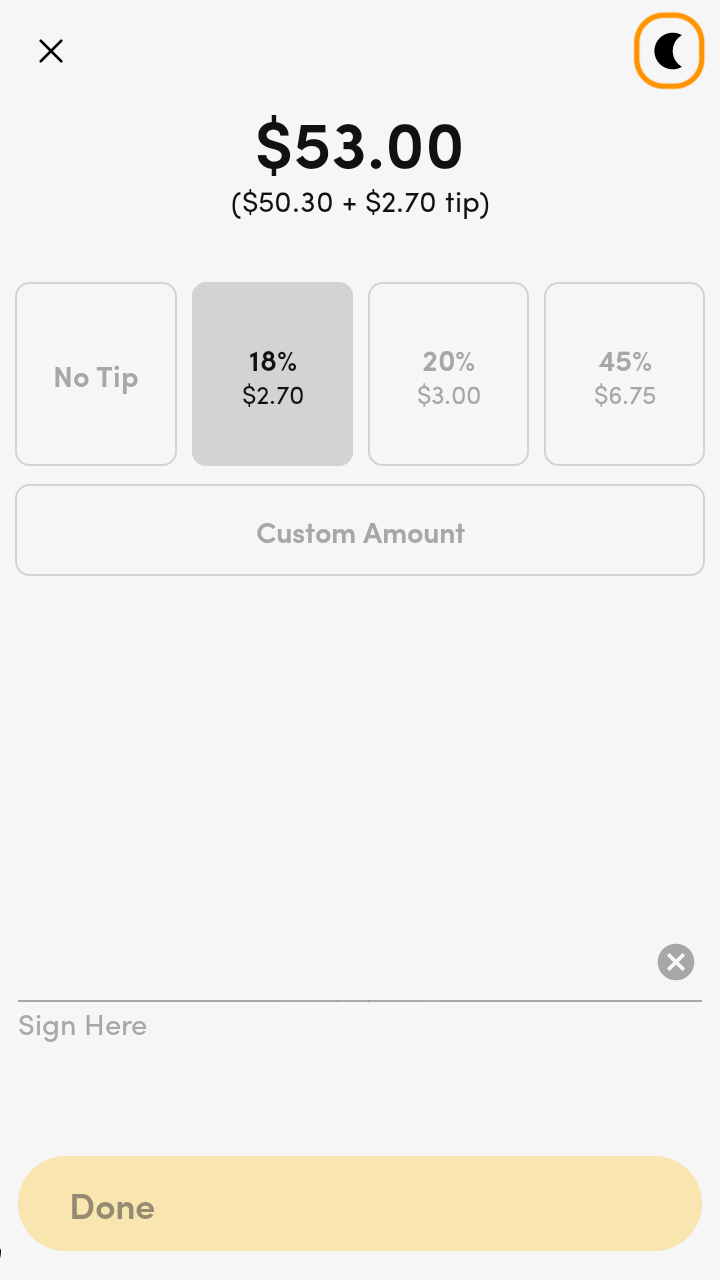Viewport: 720px width, 1280px height.
Task: Tap Done to finish payment
Action: pyautogui.click(x=360, y=1204)
